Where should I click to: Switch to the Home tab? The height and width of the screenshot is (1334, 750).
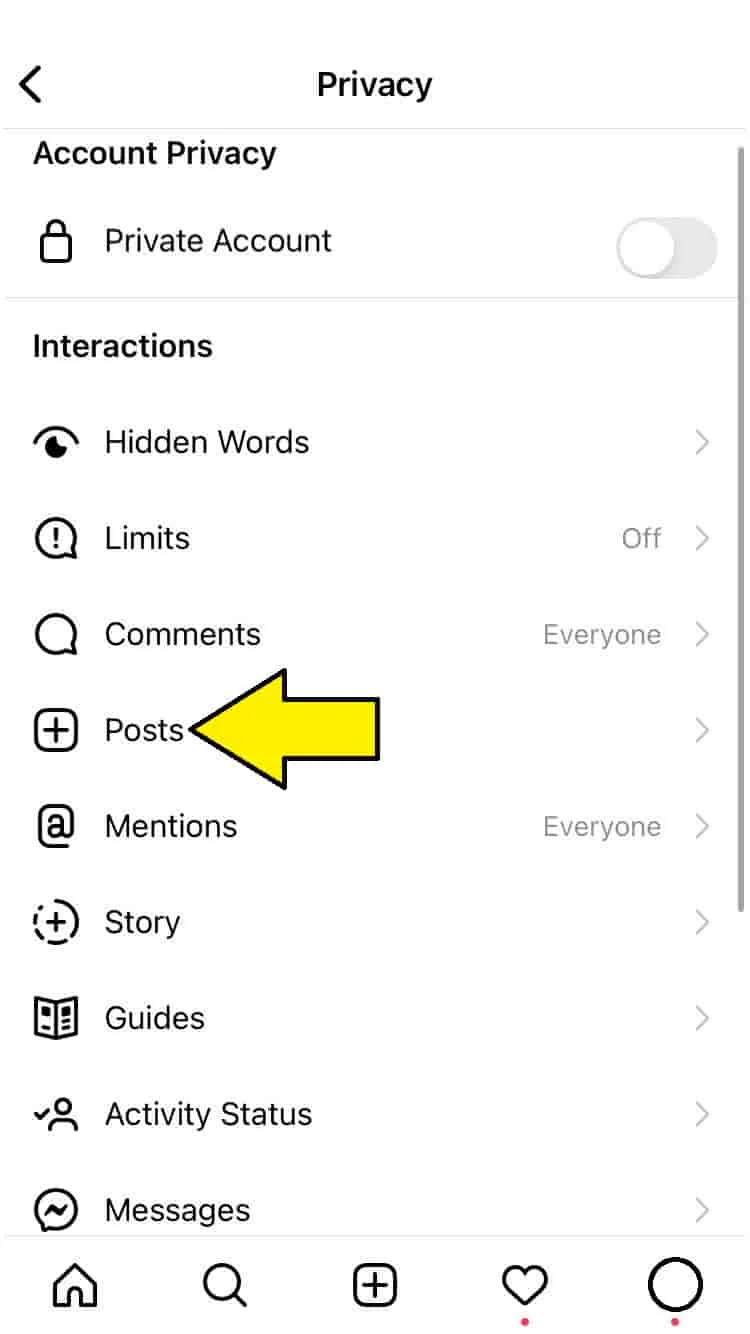(75, 1285)
